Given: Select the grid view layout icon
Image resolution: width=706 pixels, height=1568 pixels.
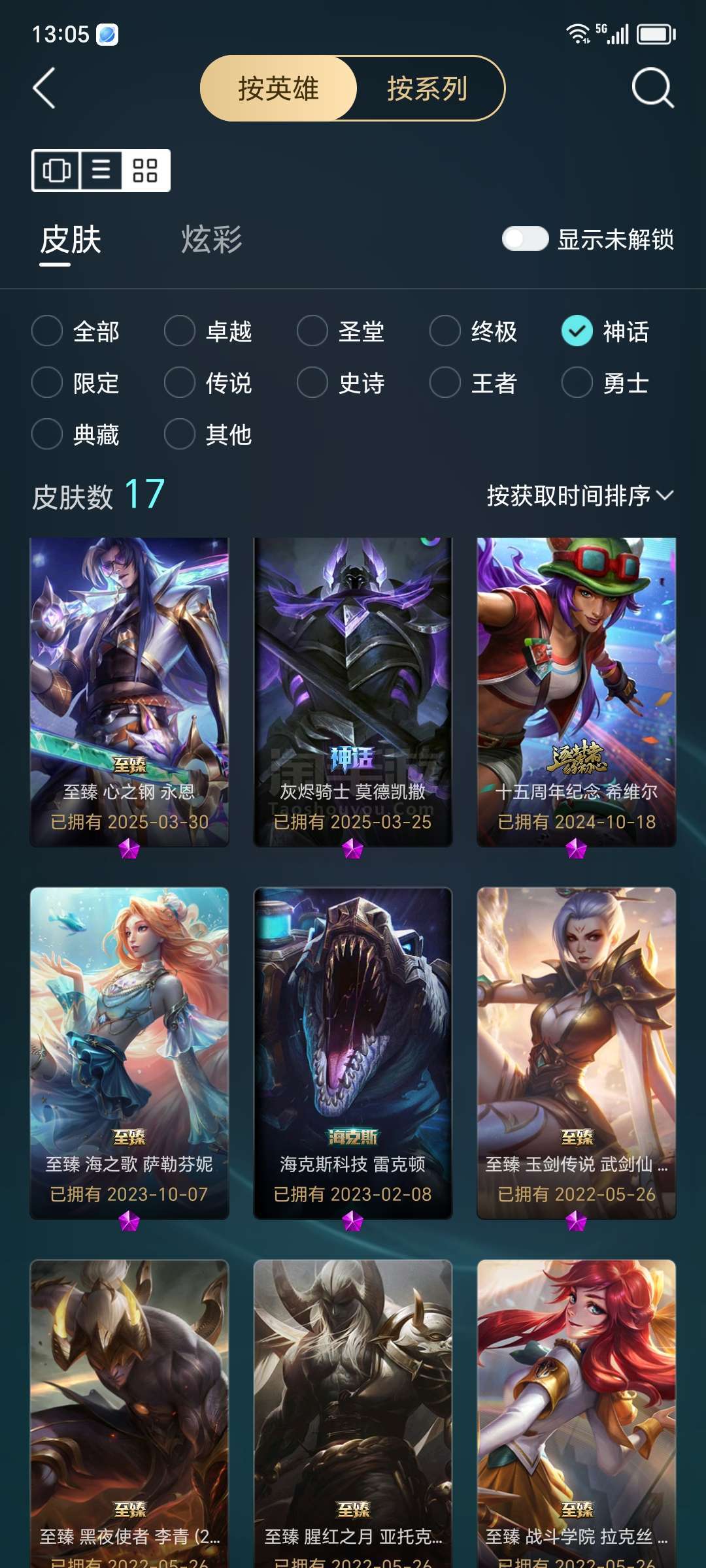Looking at the screenshot, I should [x=145, y=171].
